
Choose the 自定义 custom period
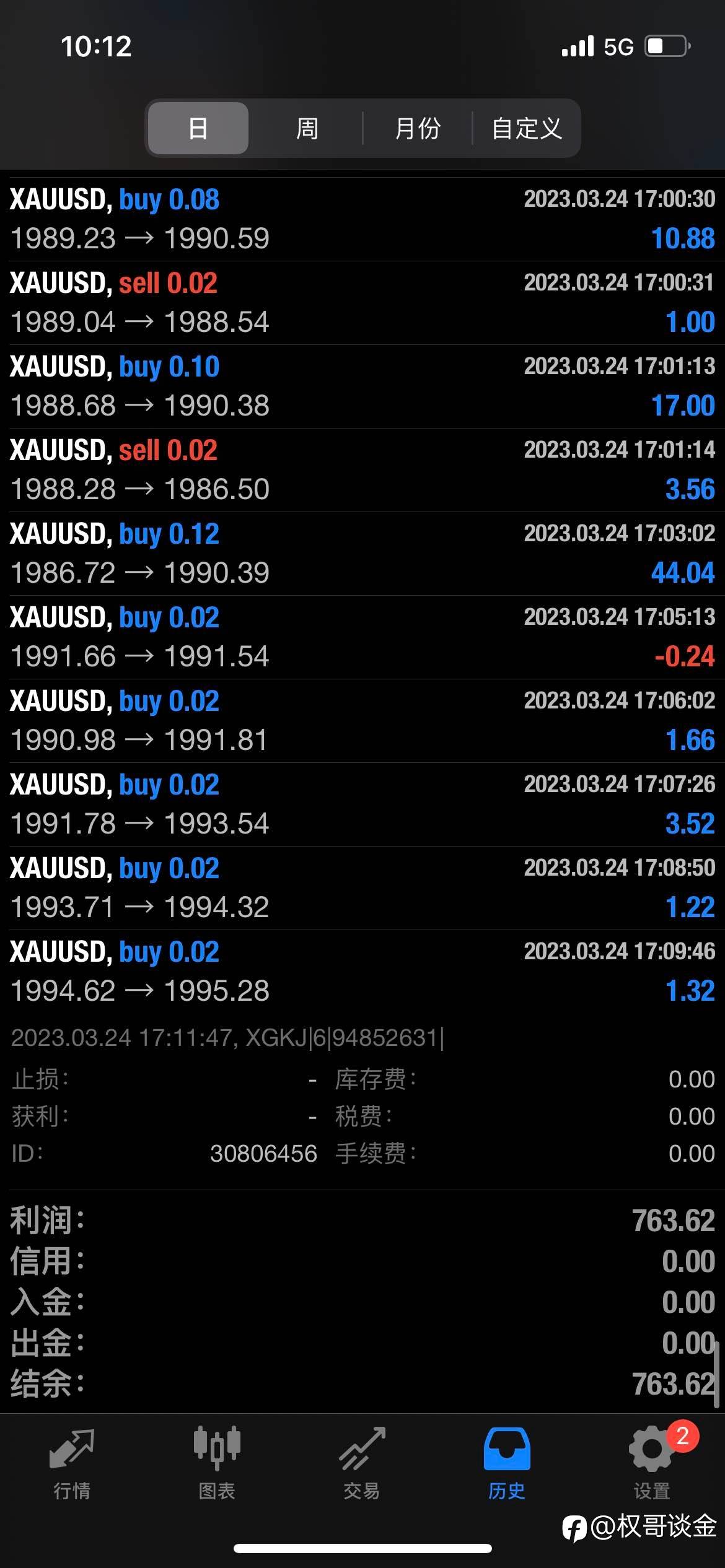tap(527, 128)
